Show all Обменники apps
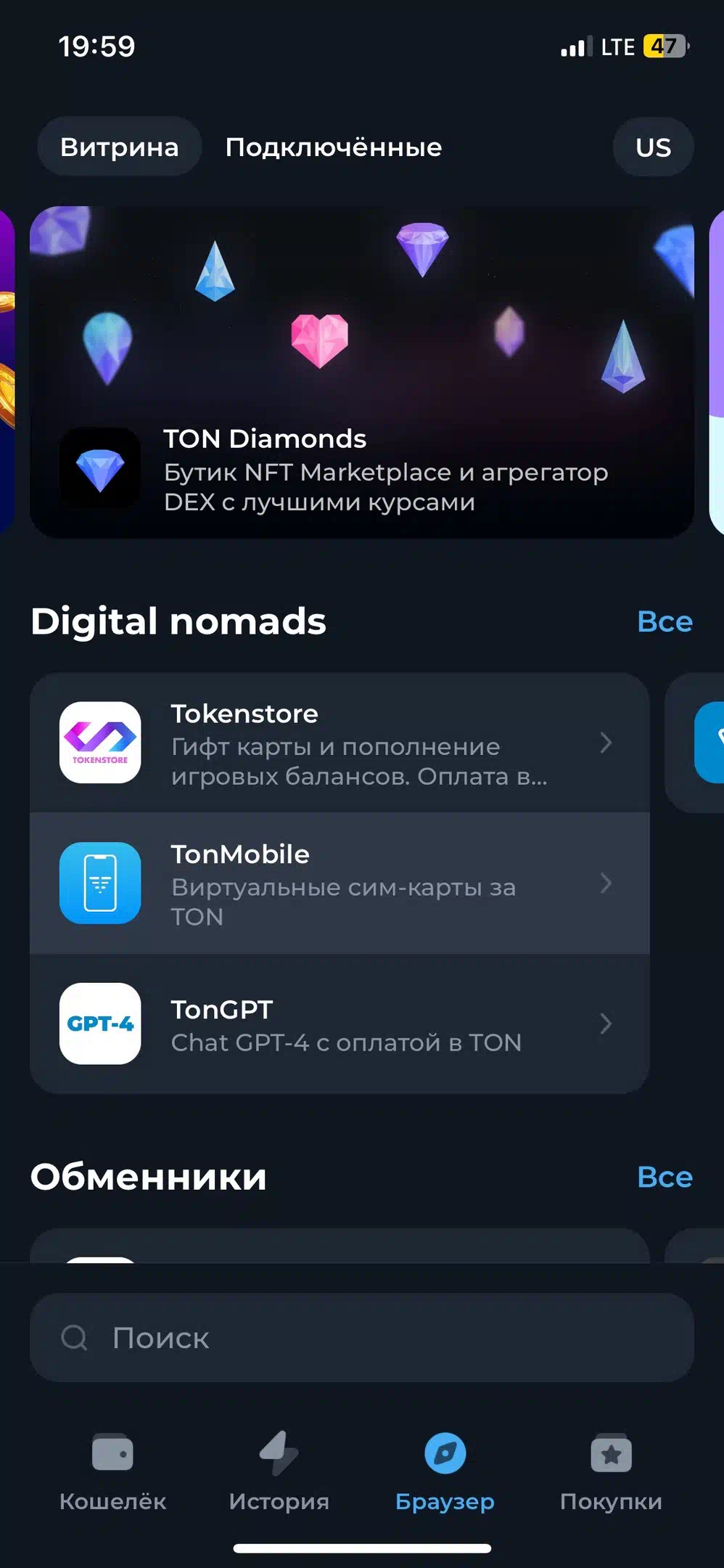This screenshot has width=724, height=1568. click(665, 1177)
